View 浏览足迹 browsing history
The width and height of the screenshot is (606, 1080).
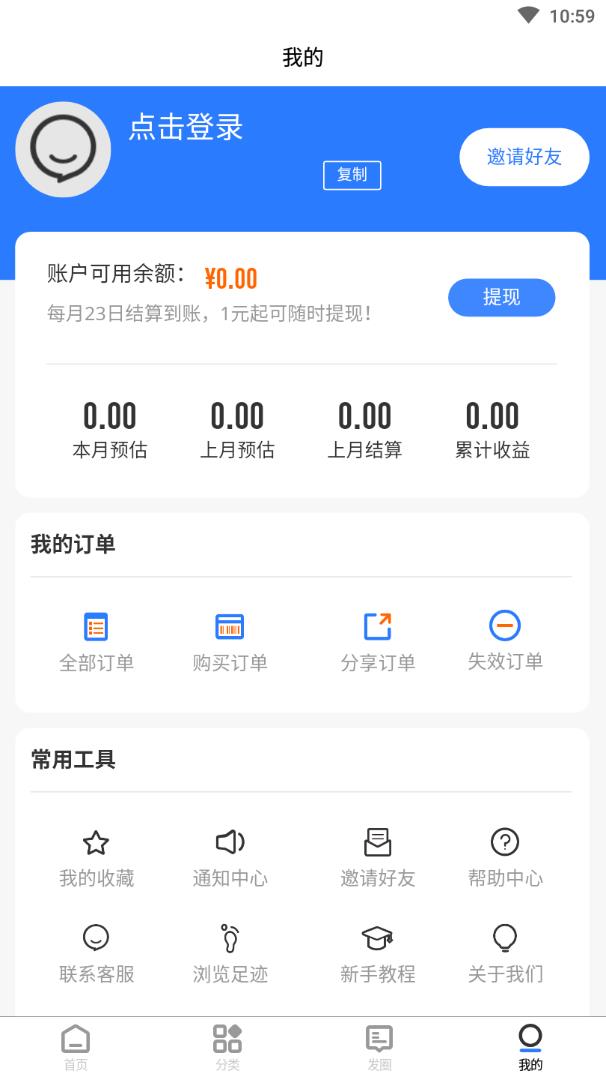[230, 954]
